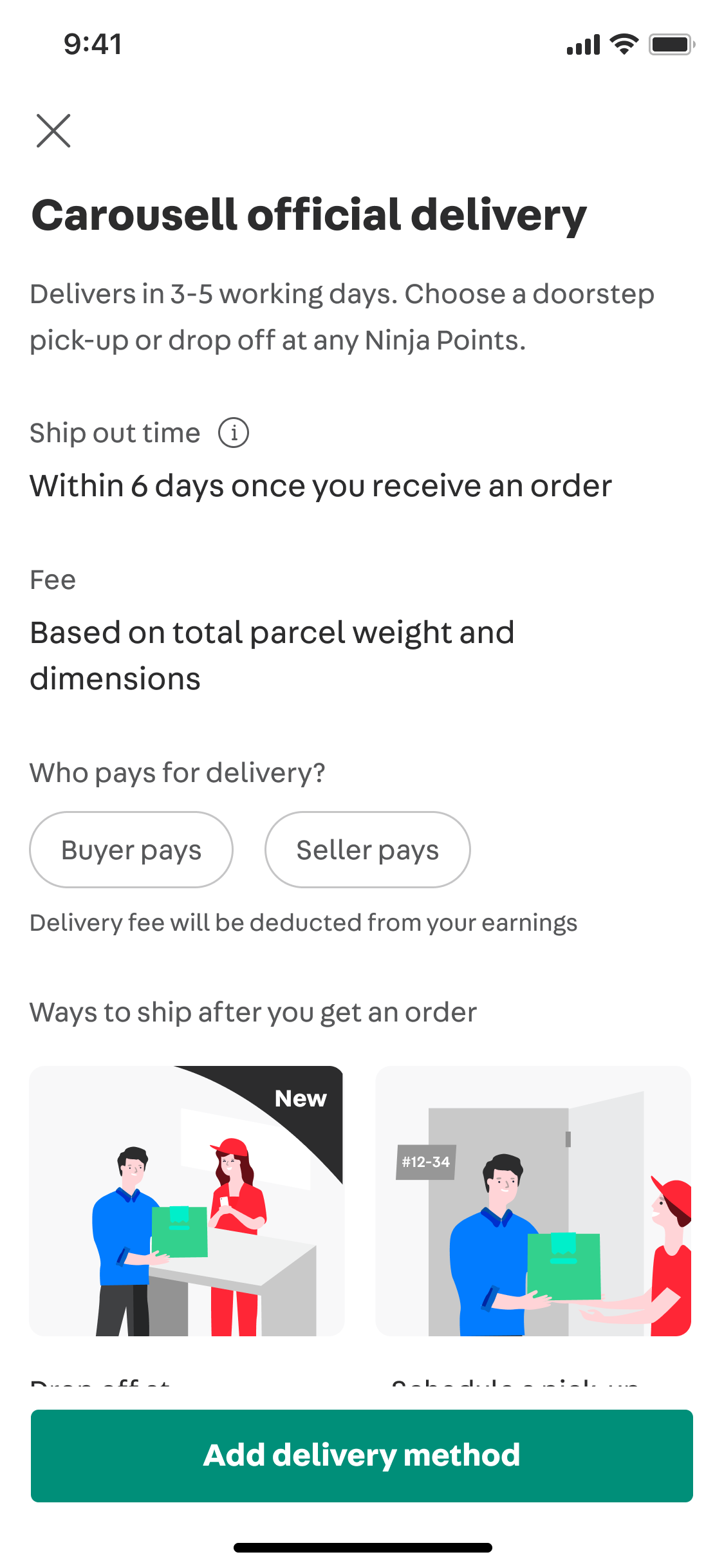Select the Seller pays option
The width and height of the screenshot is (724, 1568).
point(367,849)
